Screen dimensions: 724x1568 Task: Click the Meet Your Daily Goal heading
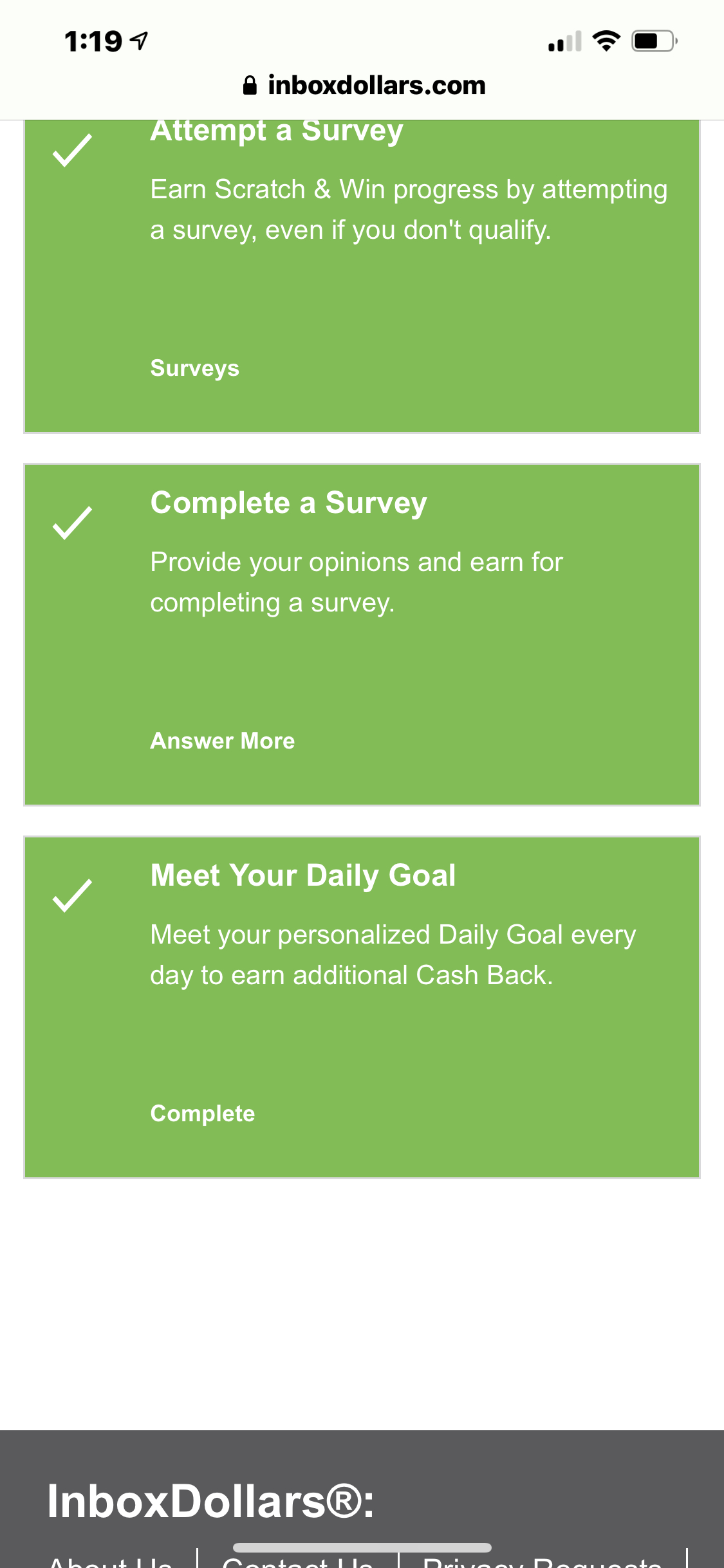click(x=302, y=875)
